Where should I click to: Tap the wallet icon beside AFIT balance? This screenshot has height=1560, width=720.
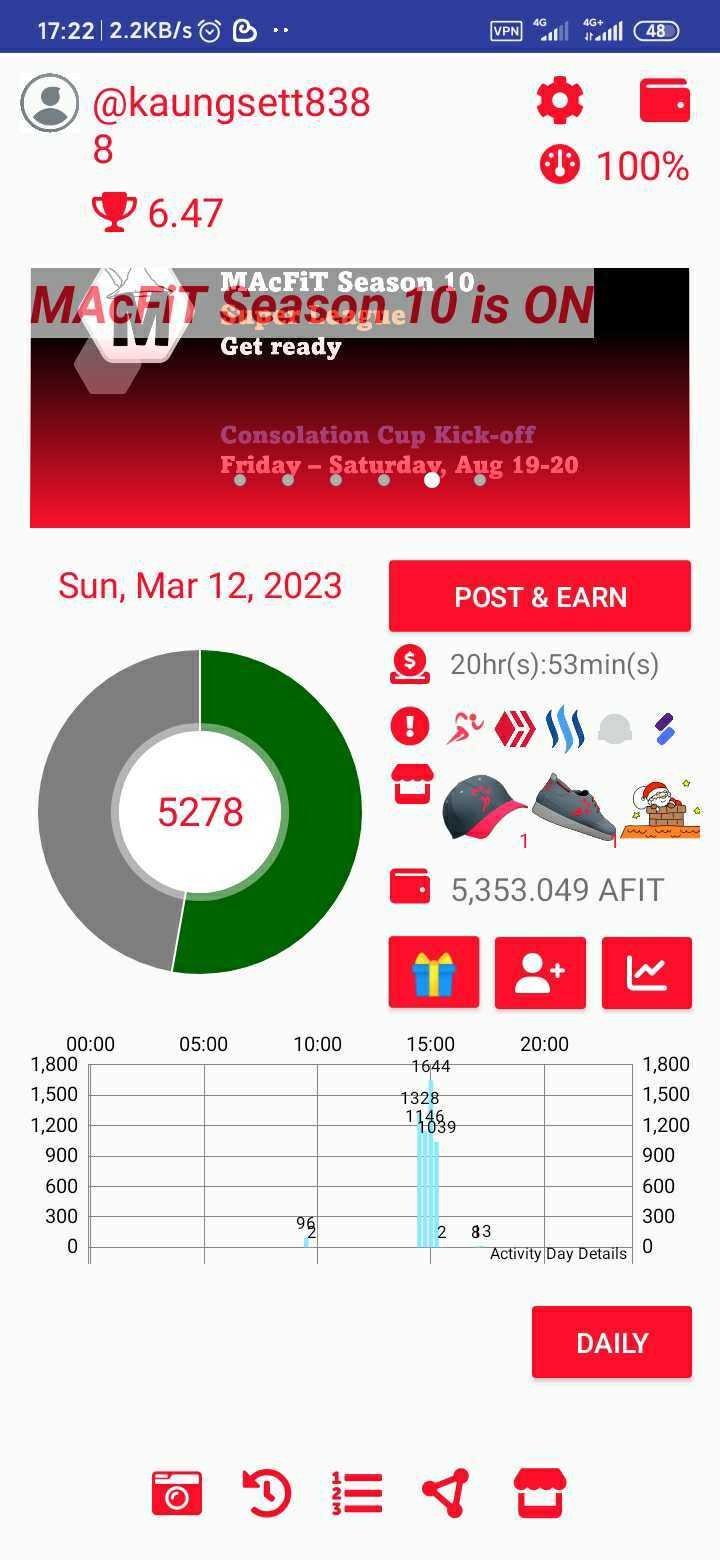point(410,888)
